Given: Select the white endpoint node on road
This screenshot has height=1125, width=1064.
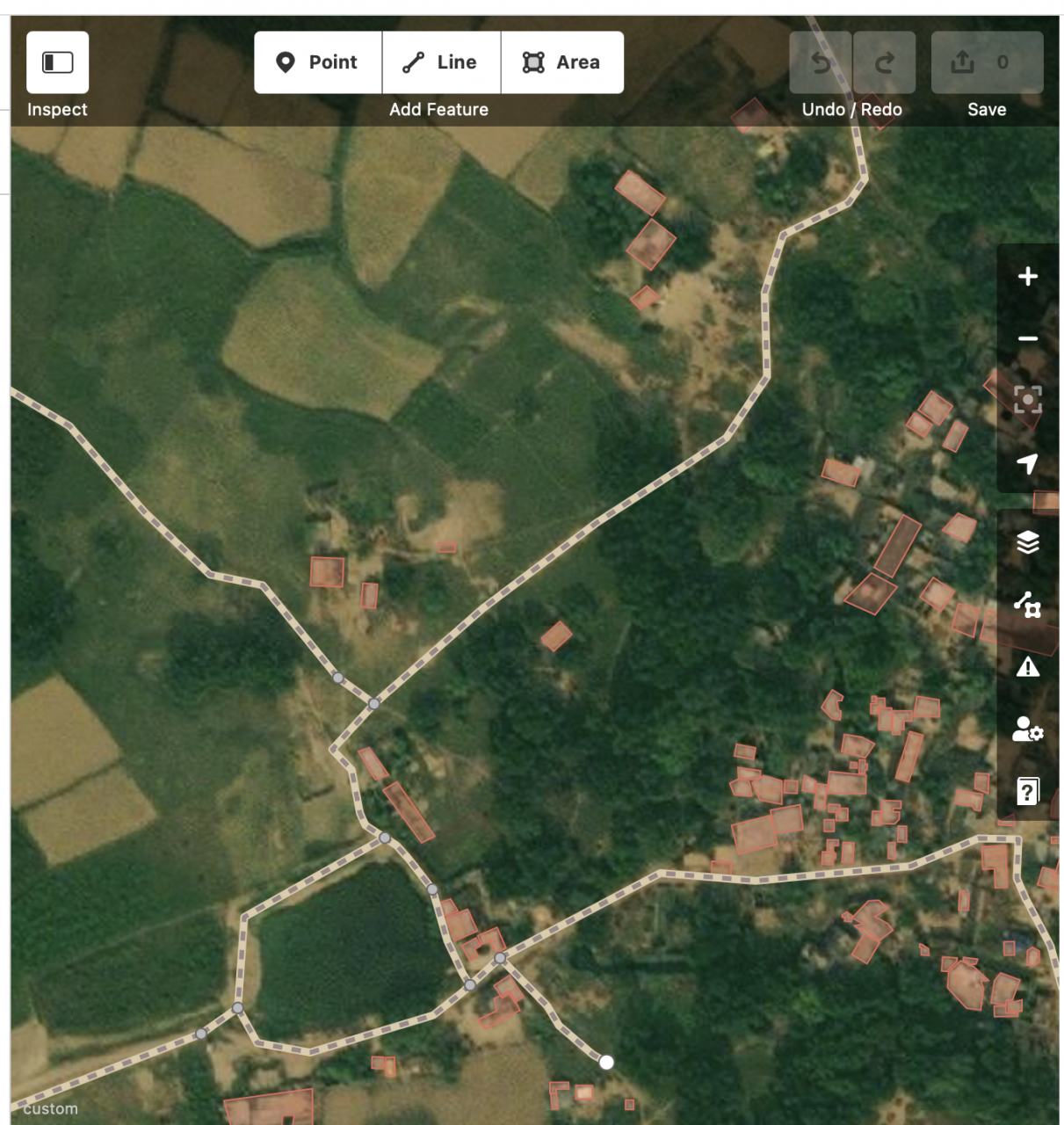Looking at the screenshot, I should [606, 1062].
